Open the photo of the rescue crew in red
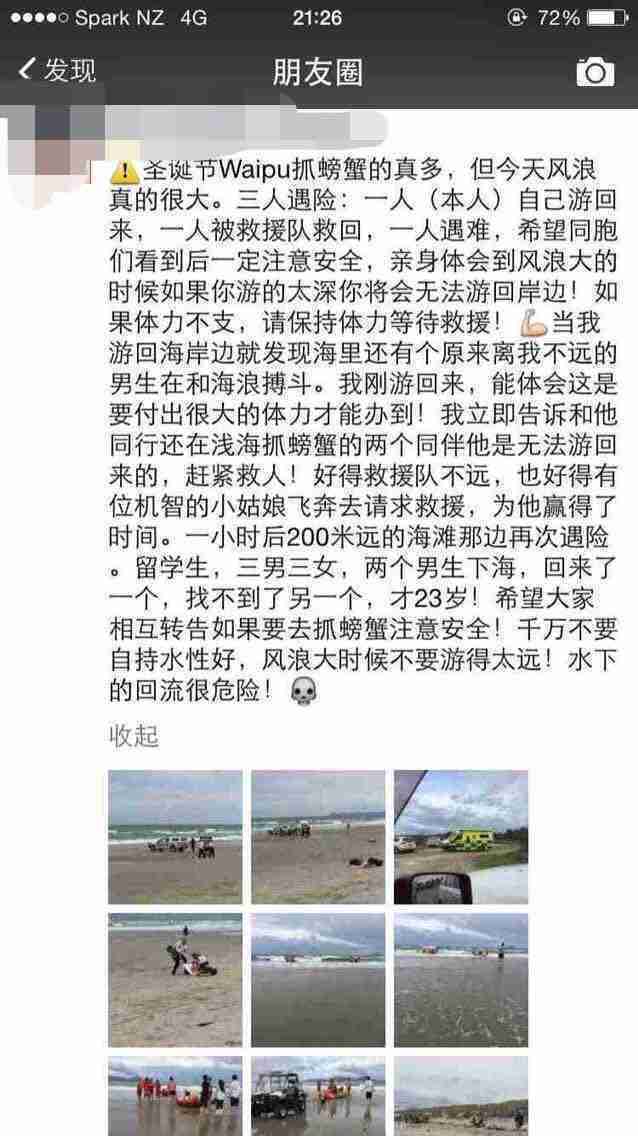 point(175,1095)
